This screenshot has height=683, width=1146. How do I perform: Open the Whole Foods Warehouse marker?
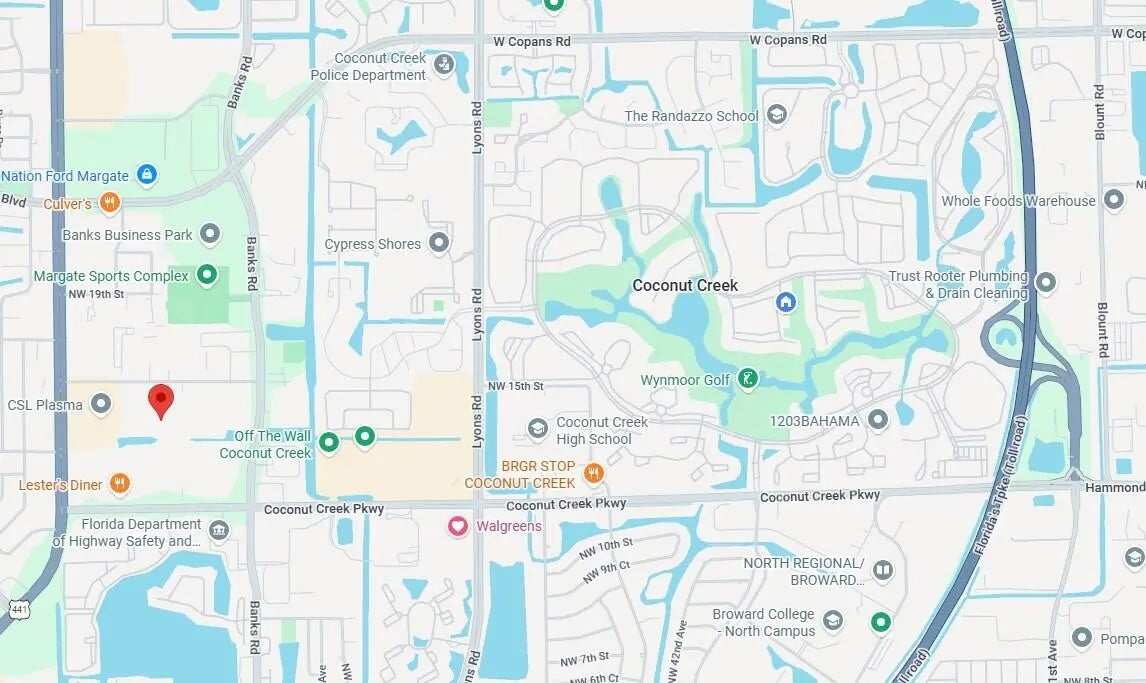[1113, 200]
